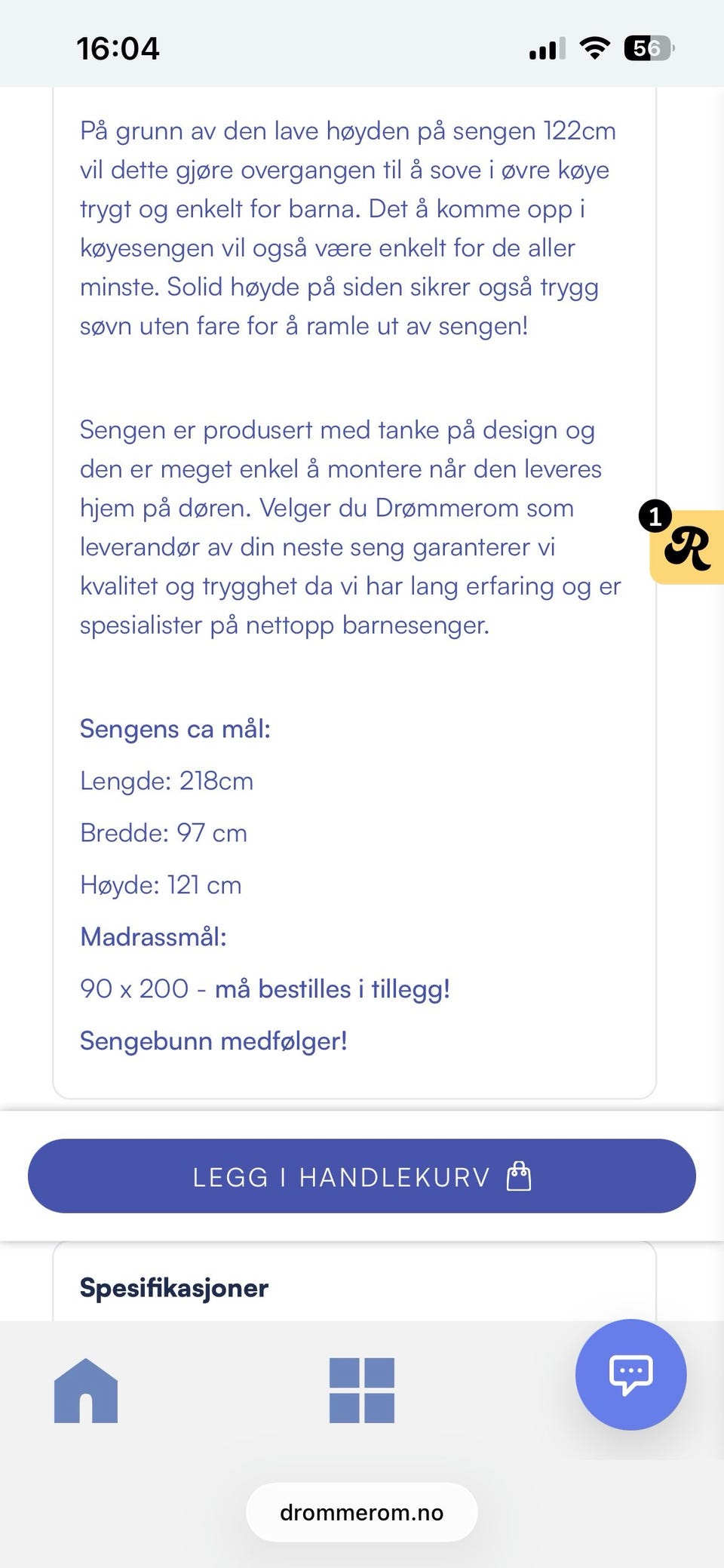Tap the purple circular chat button
The image size is (724, 1568).
[630, 1375]
